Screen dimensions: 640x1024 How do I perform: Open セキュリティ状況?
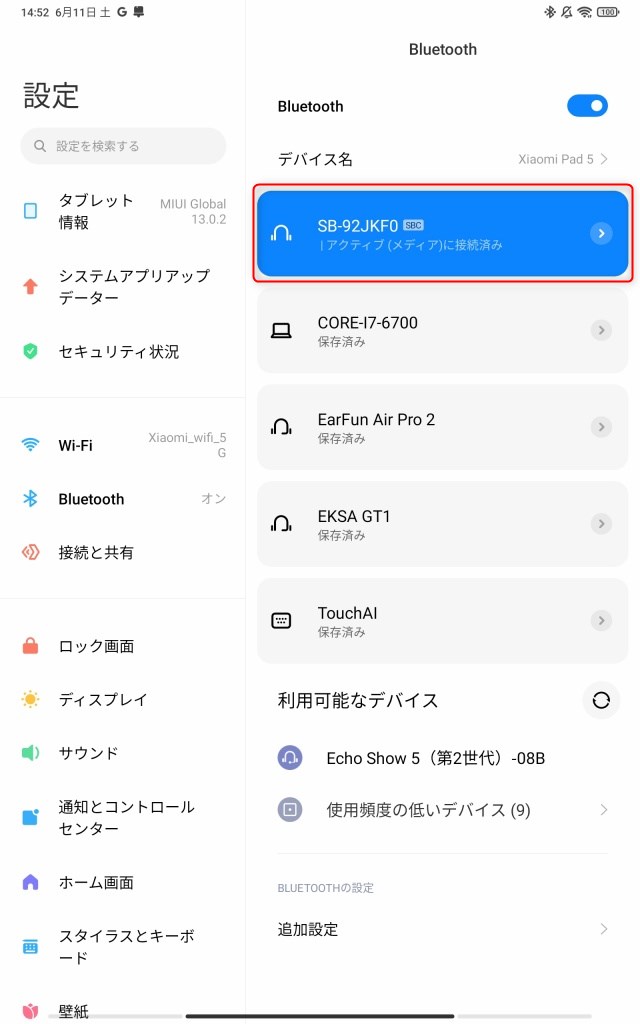point(123,351)
